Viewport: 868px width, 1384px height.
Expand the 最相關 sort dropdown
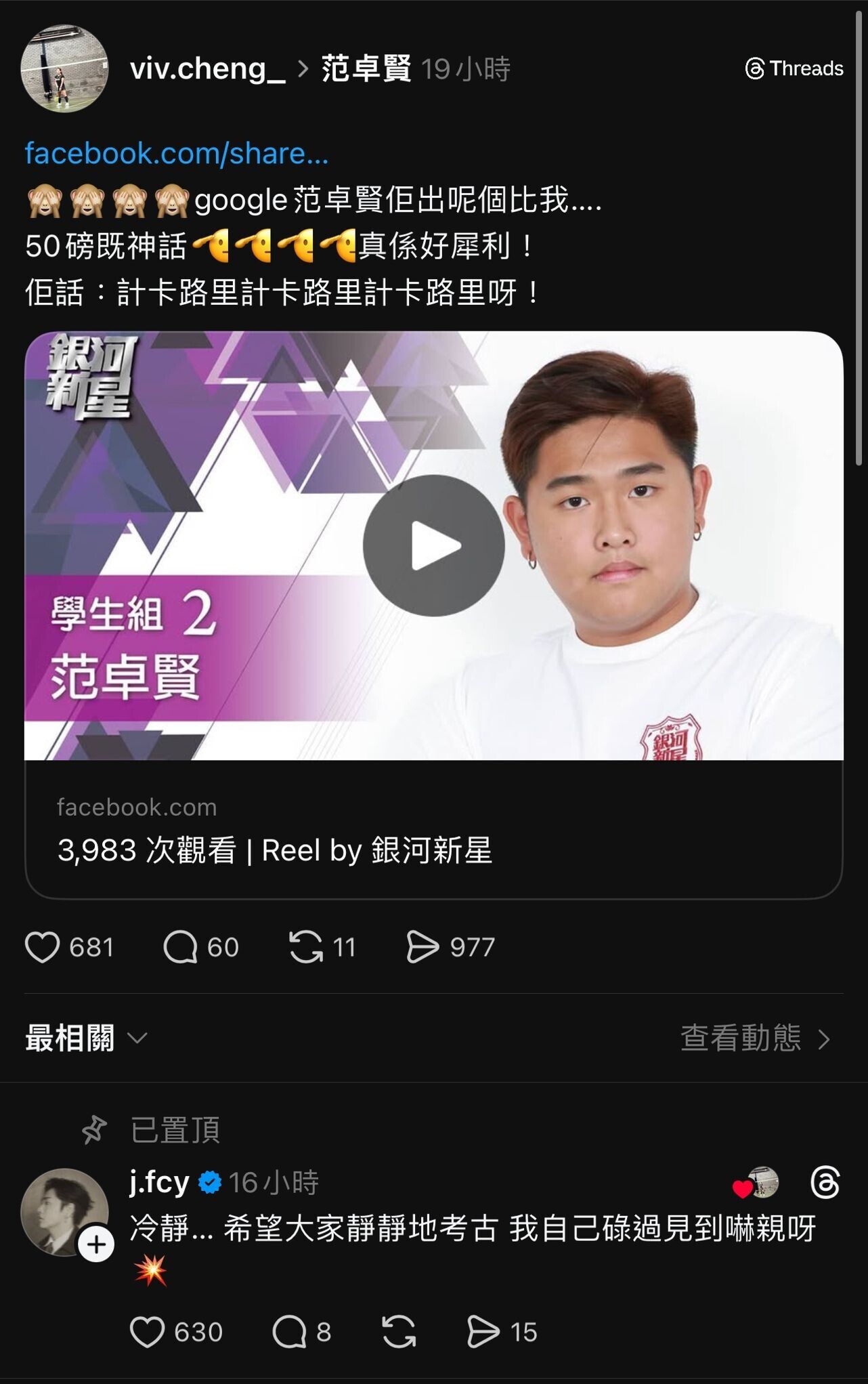pyautogui.click(x=86, y=1038)
